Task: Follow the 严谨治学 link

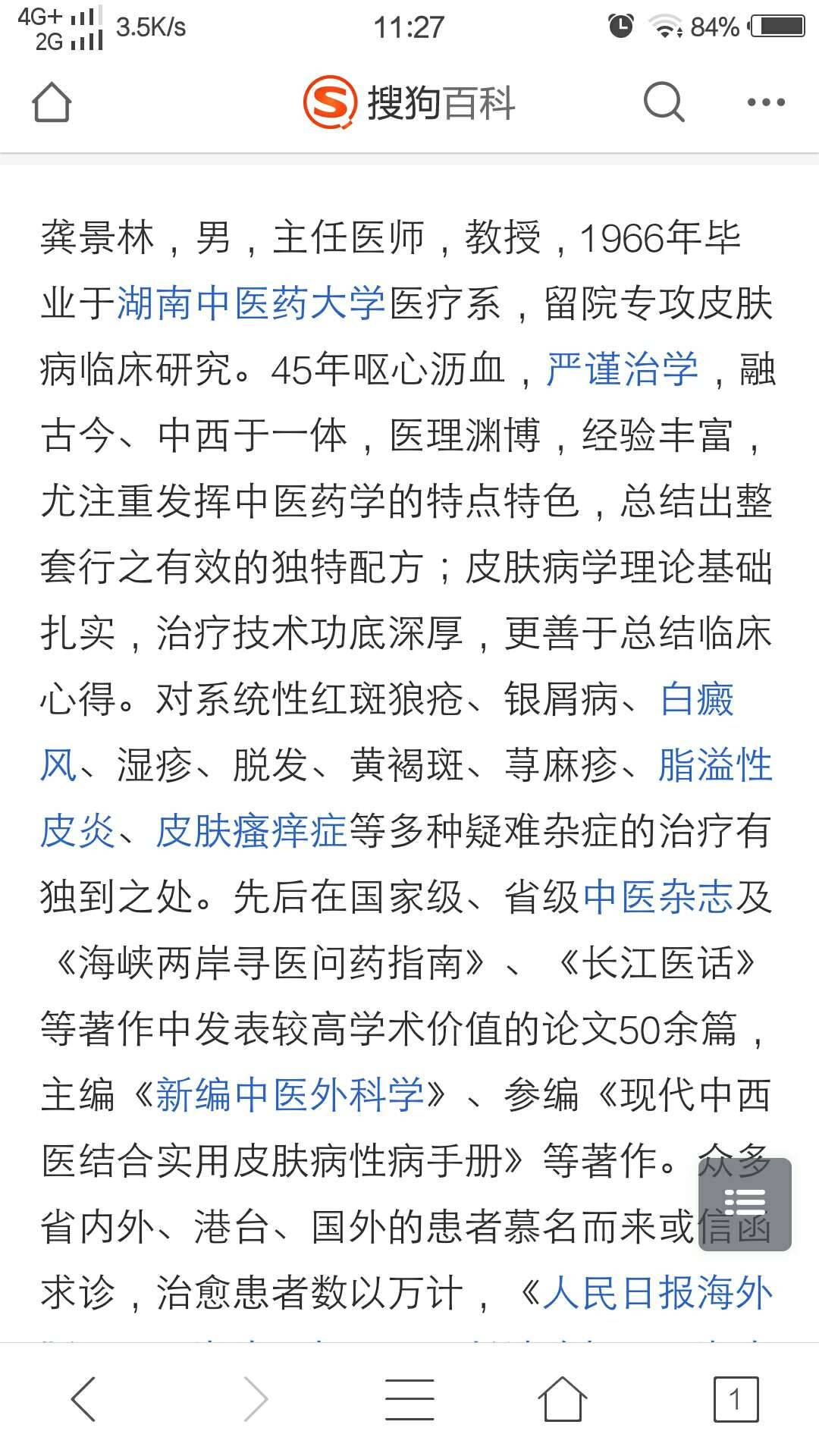Action: point(622,370)
